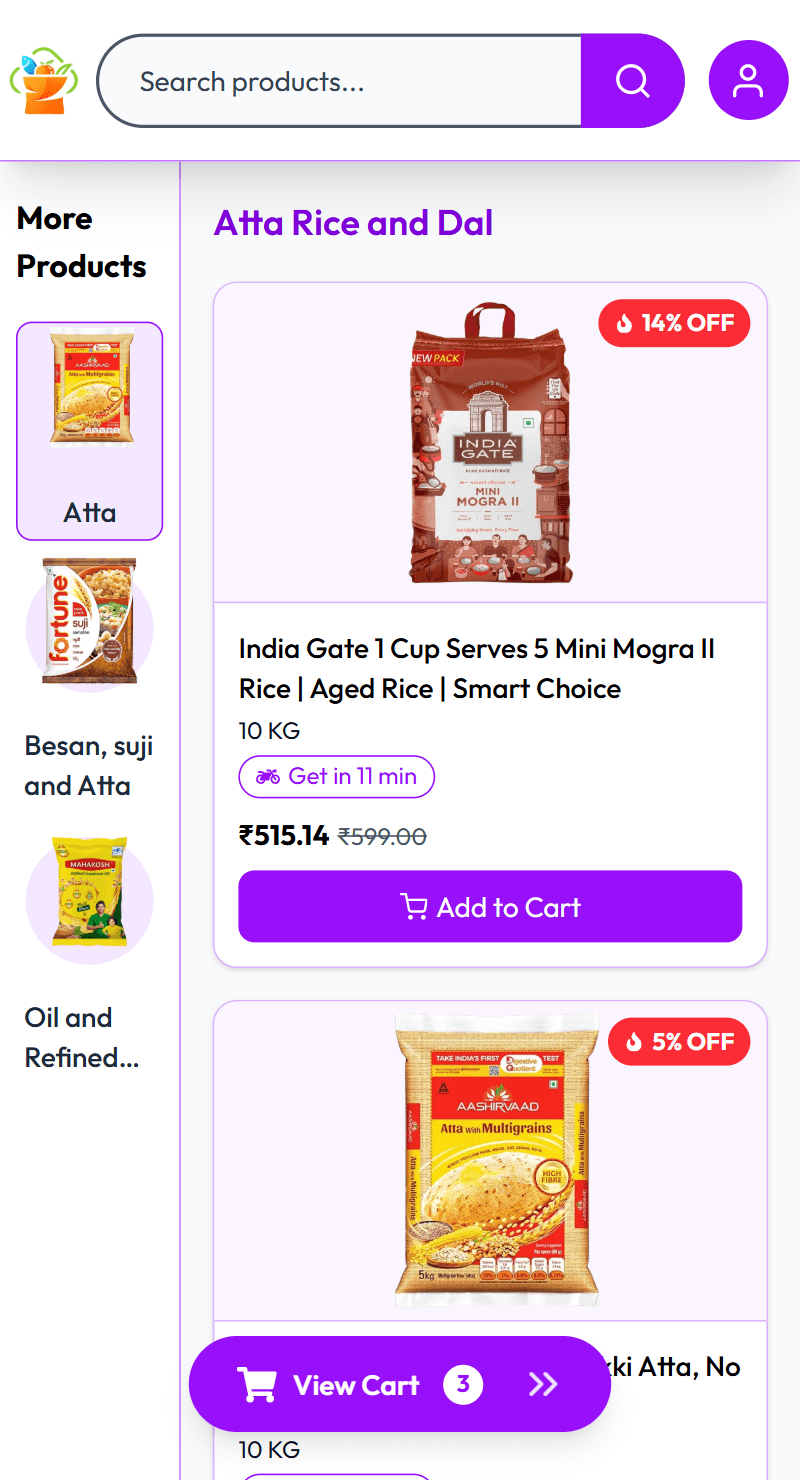Open View Cart with 3 items
Image resolution: width=800 pixels, height=1480 pixels.
[x=399, y=1385]
